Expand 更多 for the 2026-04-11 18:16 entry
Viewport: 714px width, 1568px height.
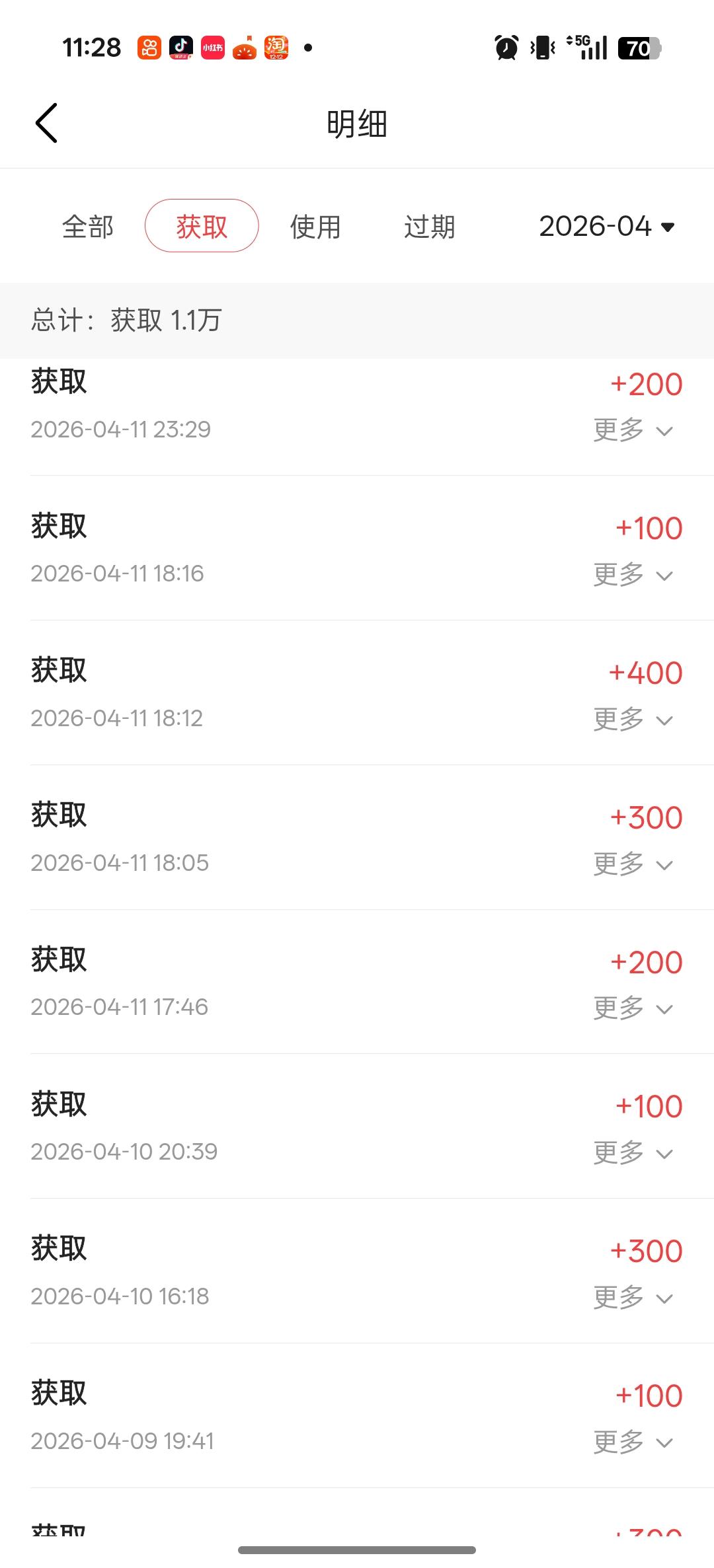point(633,575)
